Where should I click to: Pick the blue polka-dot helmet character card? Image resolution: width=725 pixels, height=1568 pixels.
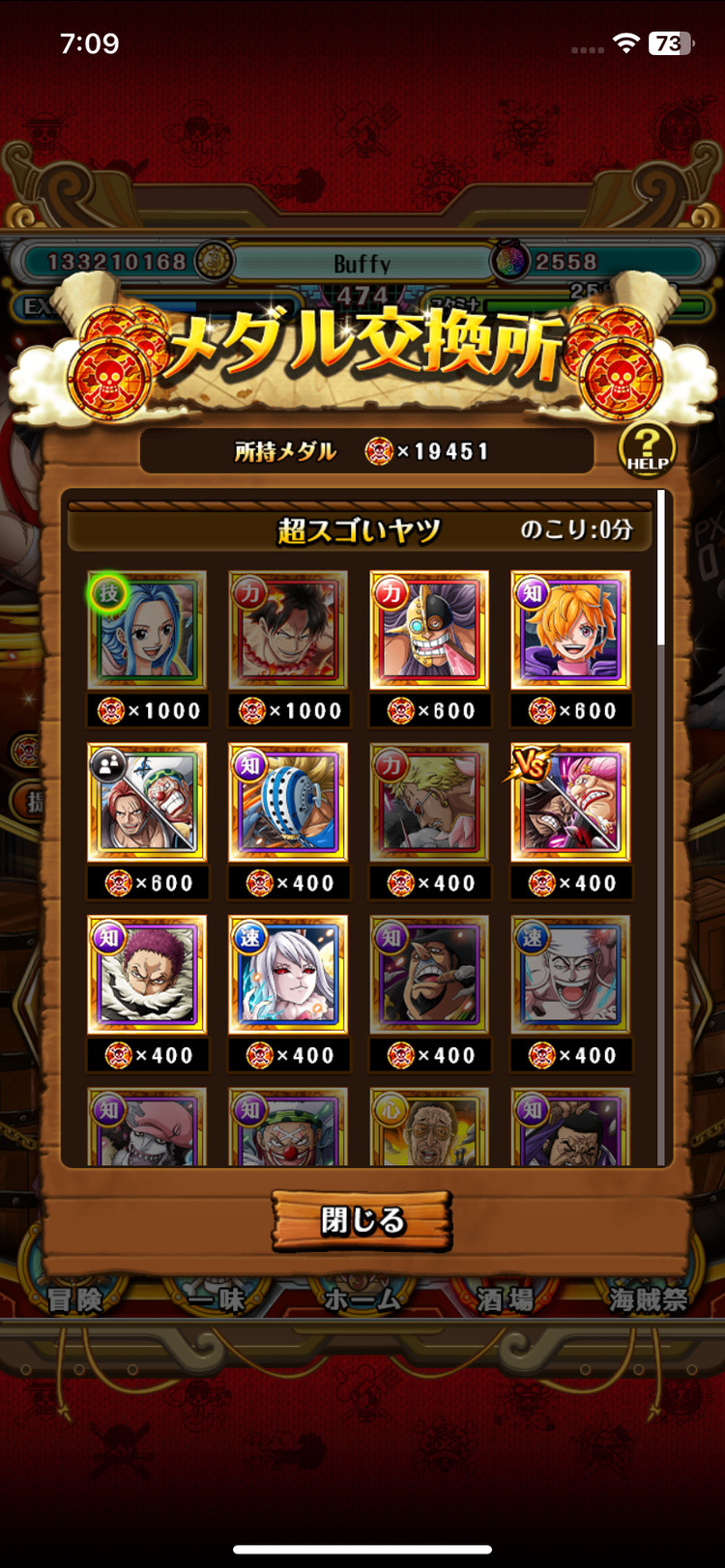[288, 802]
